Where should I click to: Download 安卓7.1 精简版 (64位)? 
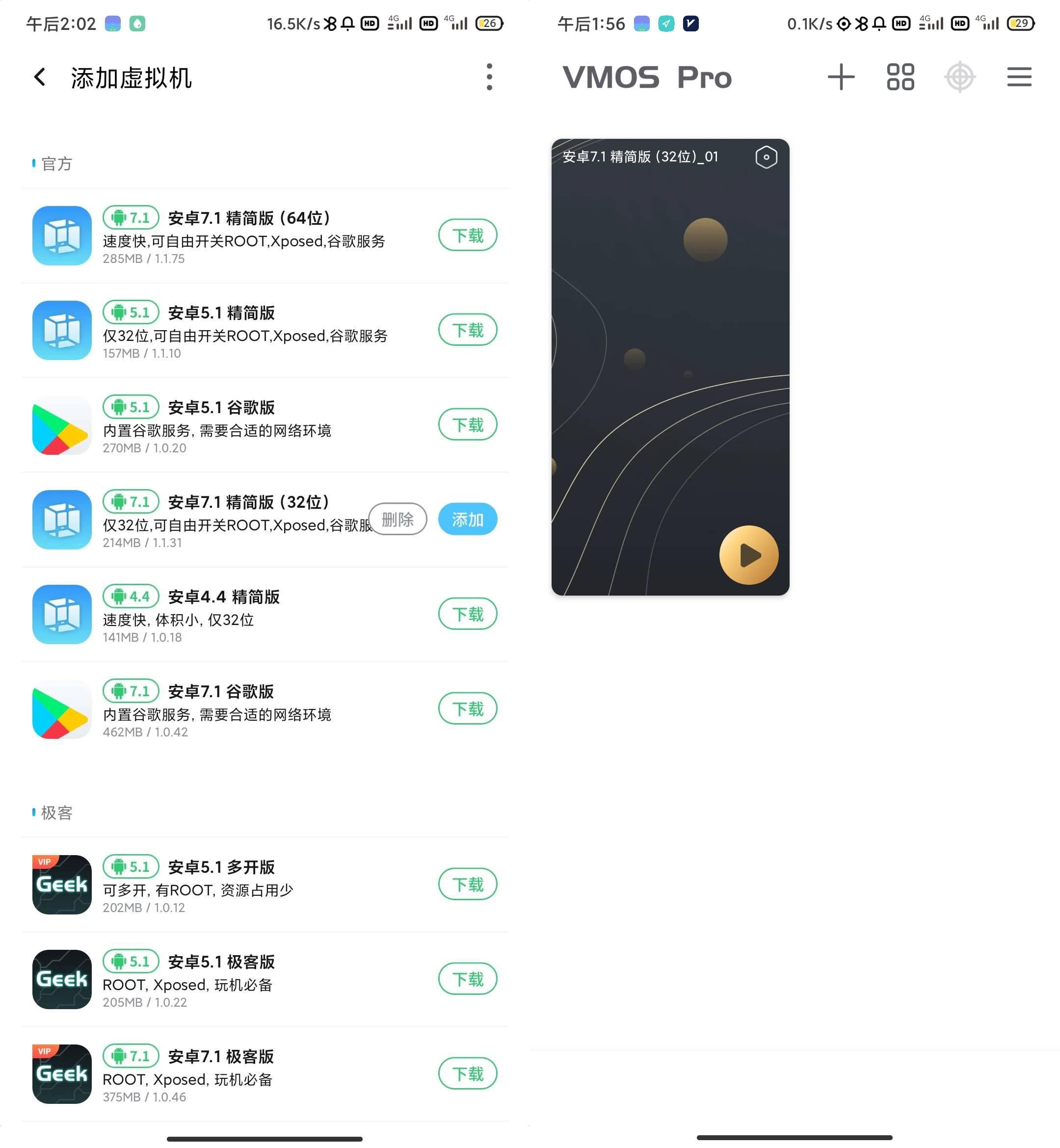(x=468, y=235)
